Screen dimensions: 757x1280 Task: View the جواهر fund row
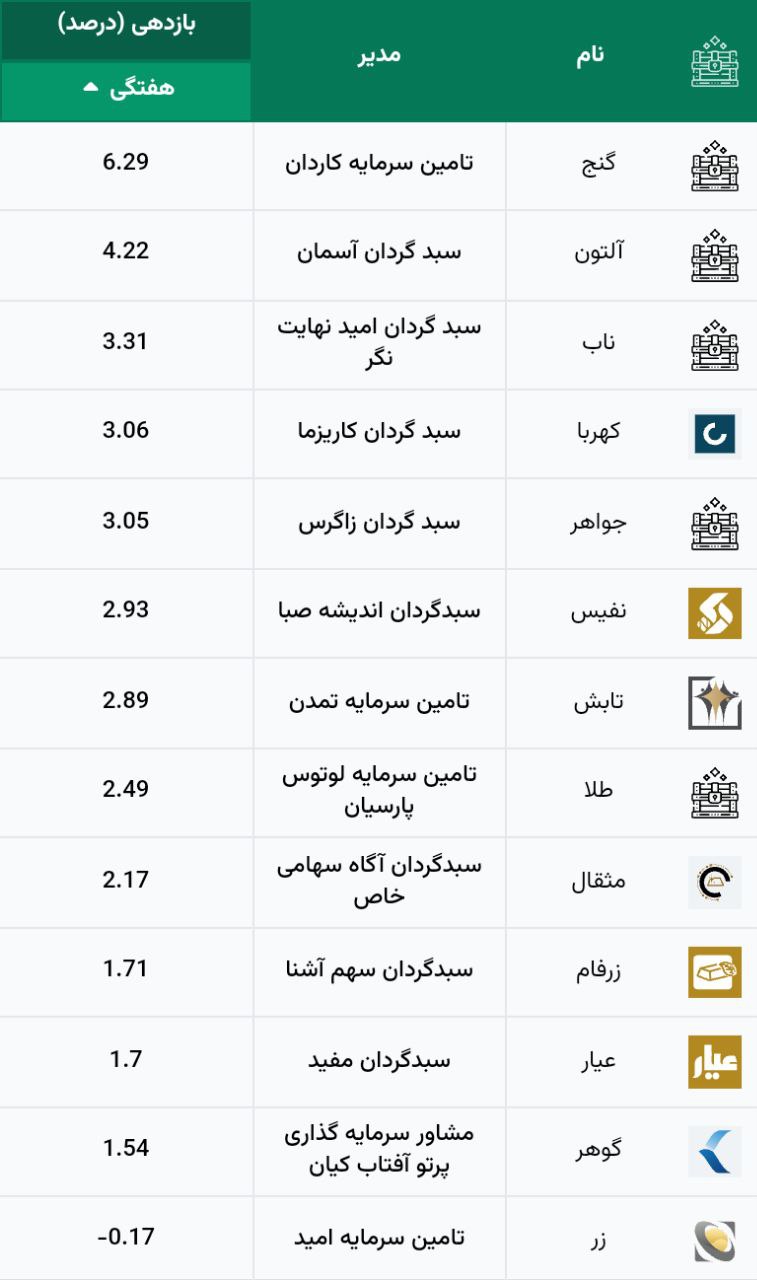point(378,524)
